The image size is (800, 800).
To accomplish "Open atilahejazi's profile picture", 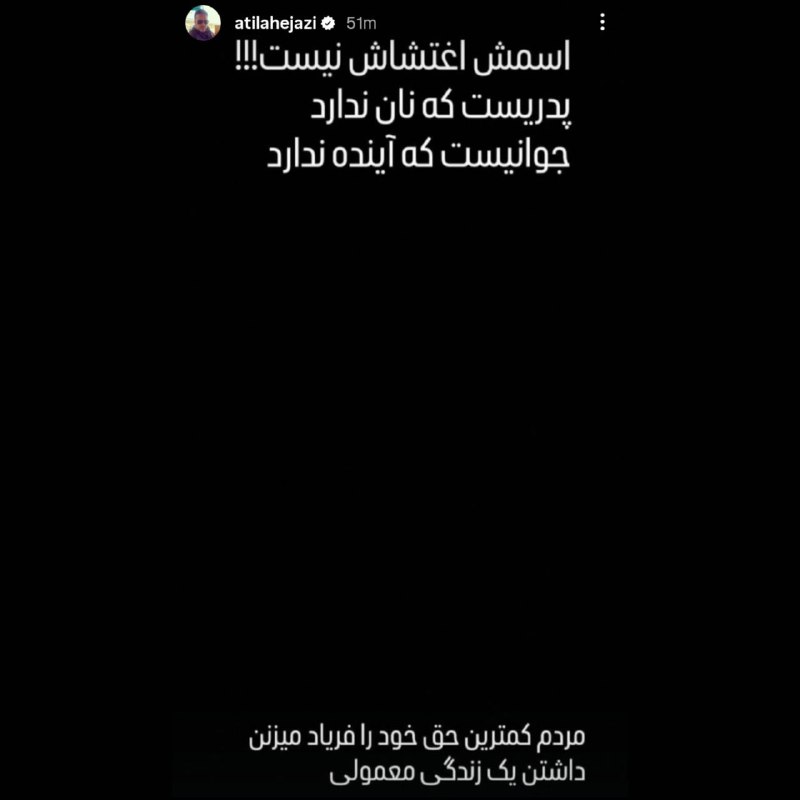I will click(x=203, y=22).
